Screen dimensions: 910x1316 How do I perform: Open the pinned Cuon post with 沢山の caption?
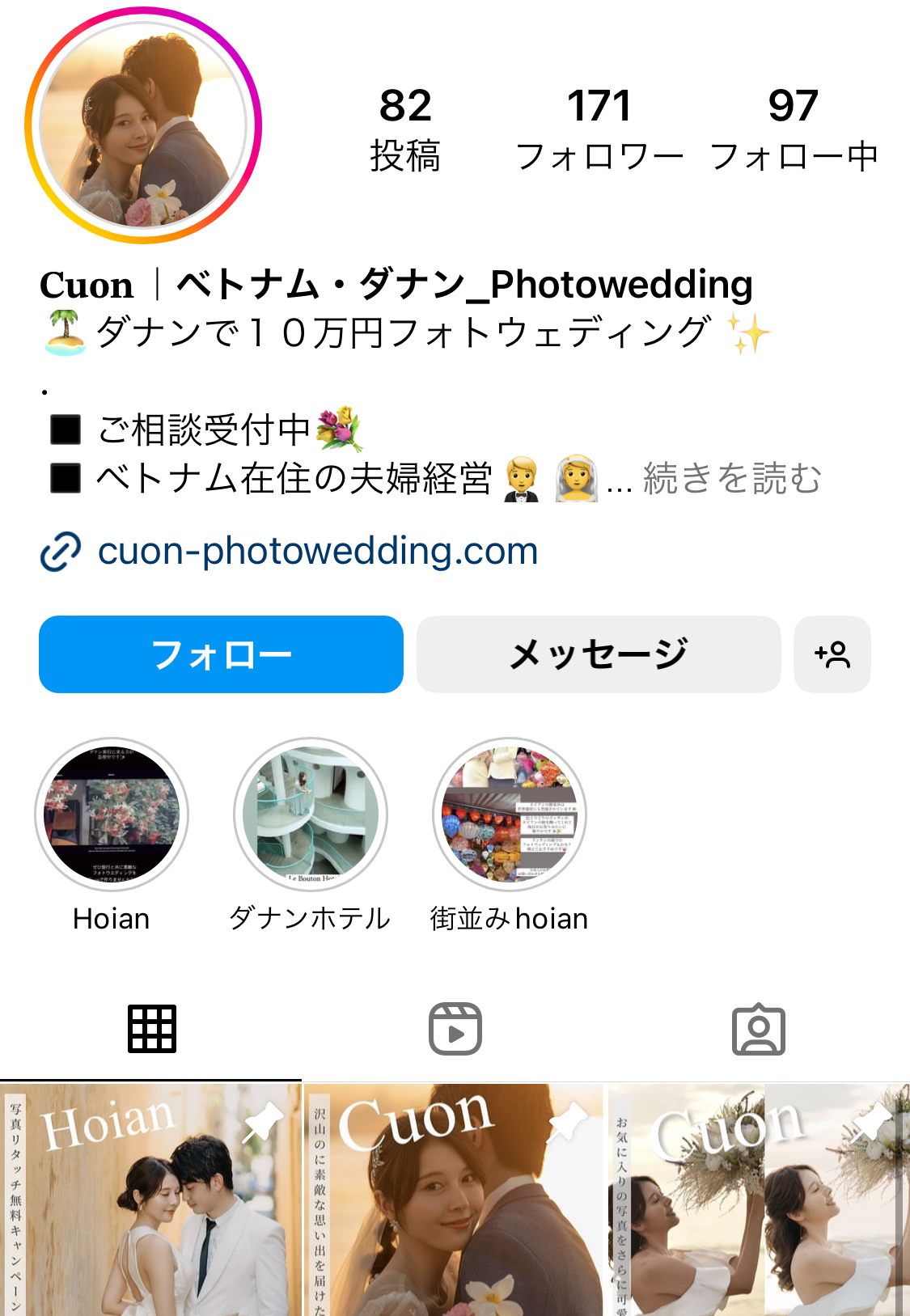point(454,1200)
